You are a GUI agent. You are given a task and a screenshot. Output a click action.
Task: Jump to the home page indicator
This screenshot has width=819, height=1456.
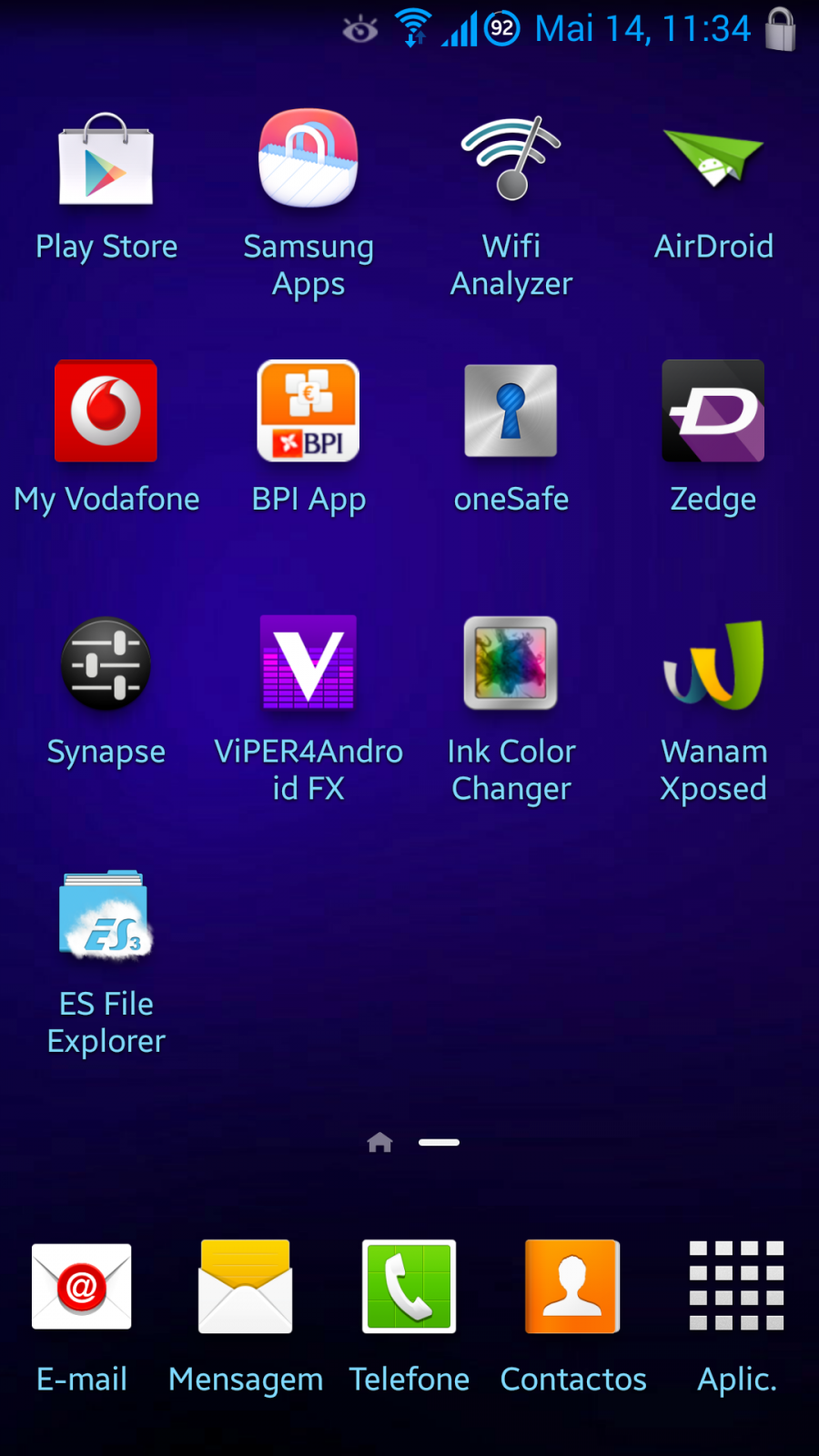[380, 1142]
